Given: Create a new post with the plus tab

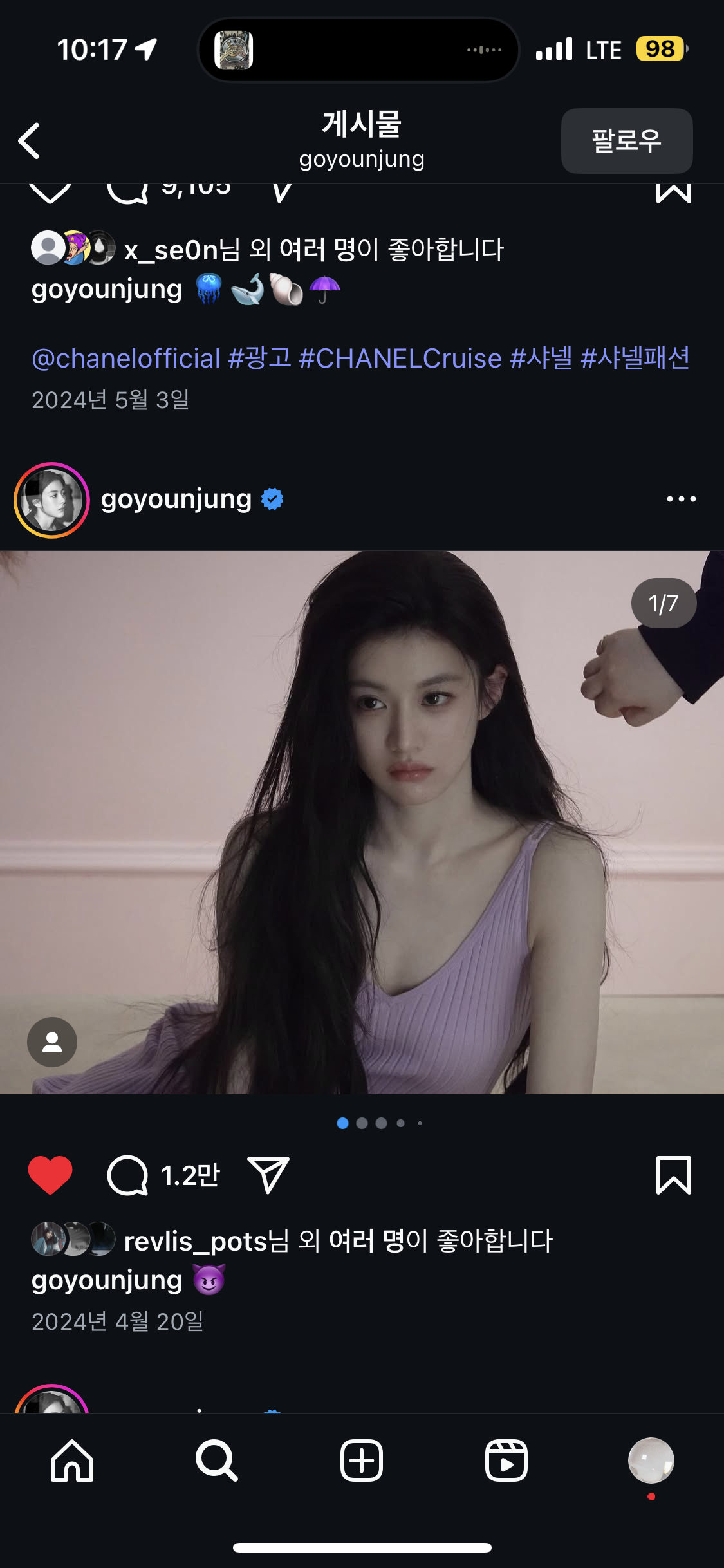Looking at the screenshot, I should [x=362, y=1461].
